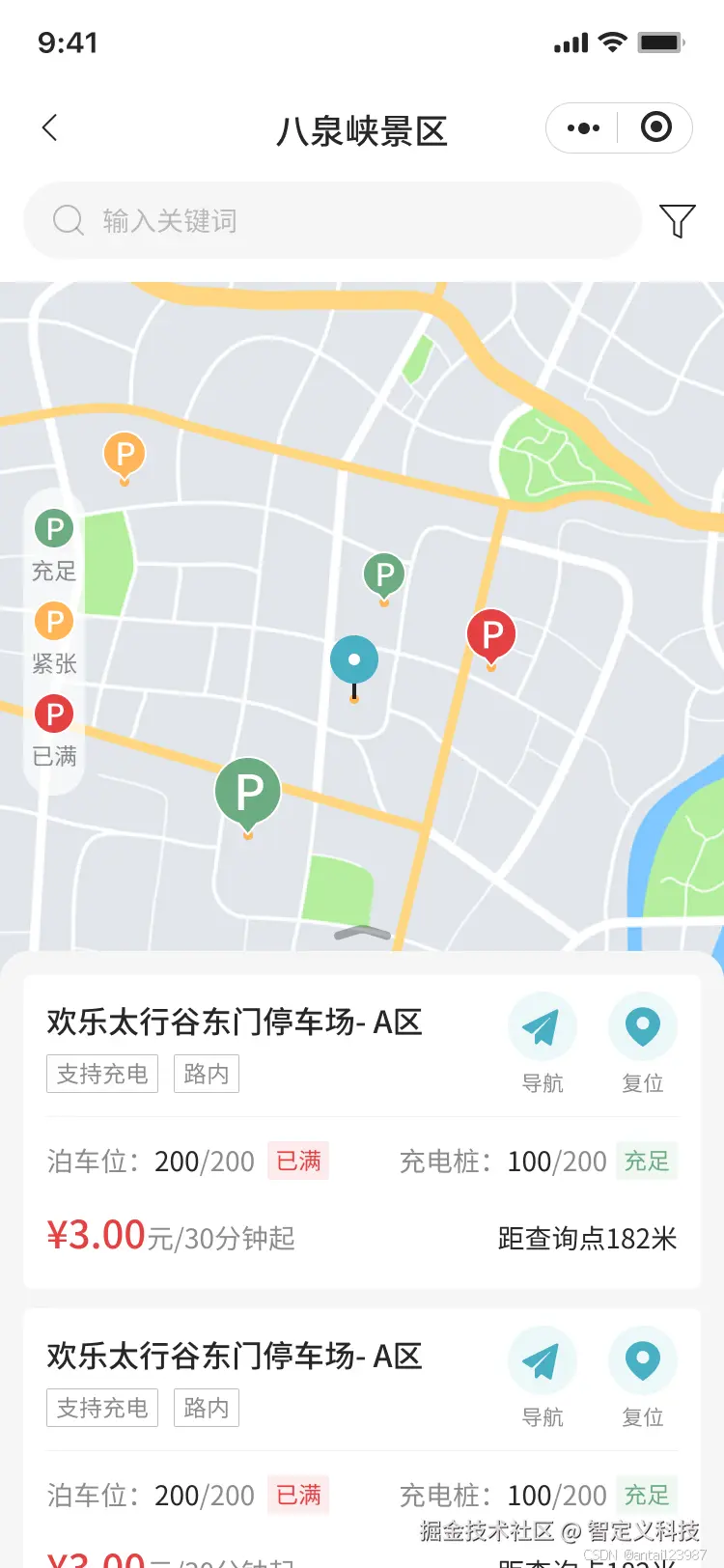The image size is (724, 1568).
Task: Select the large green parking pin
Action: click(x=248, y=792)
